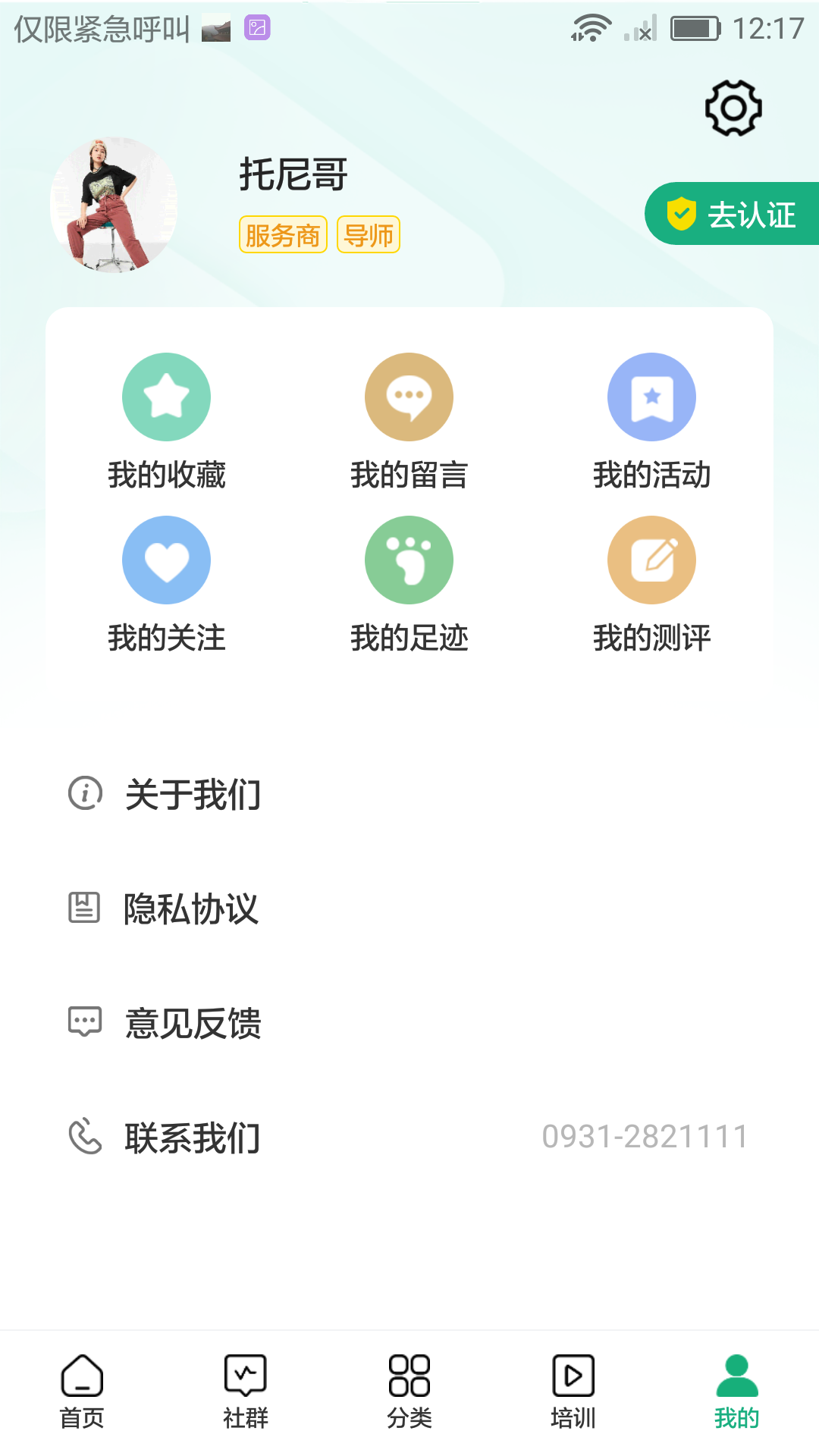Open the 培训 tab

pyautogui.click(x=573, y=1391)
